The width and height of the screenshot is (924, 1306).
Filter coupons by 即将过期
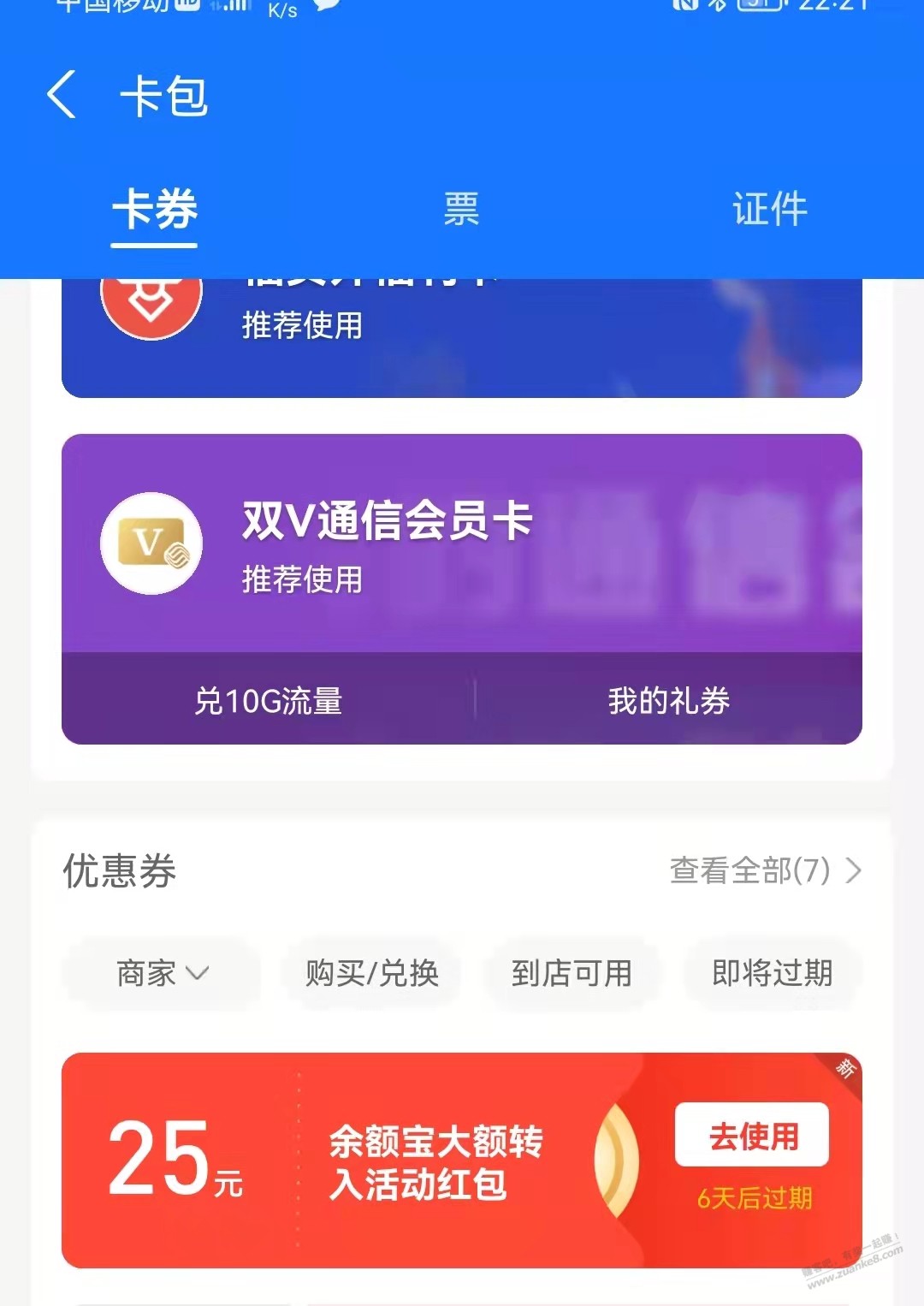[772, 974]
